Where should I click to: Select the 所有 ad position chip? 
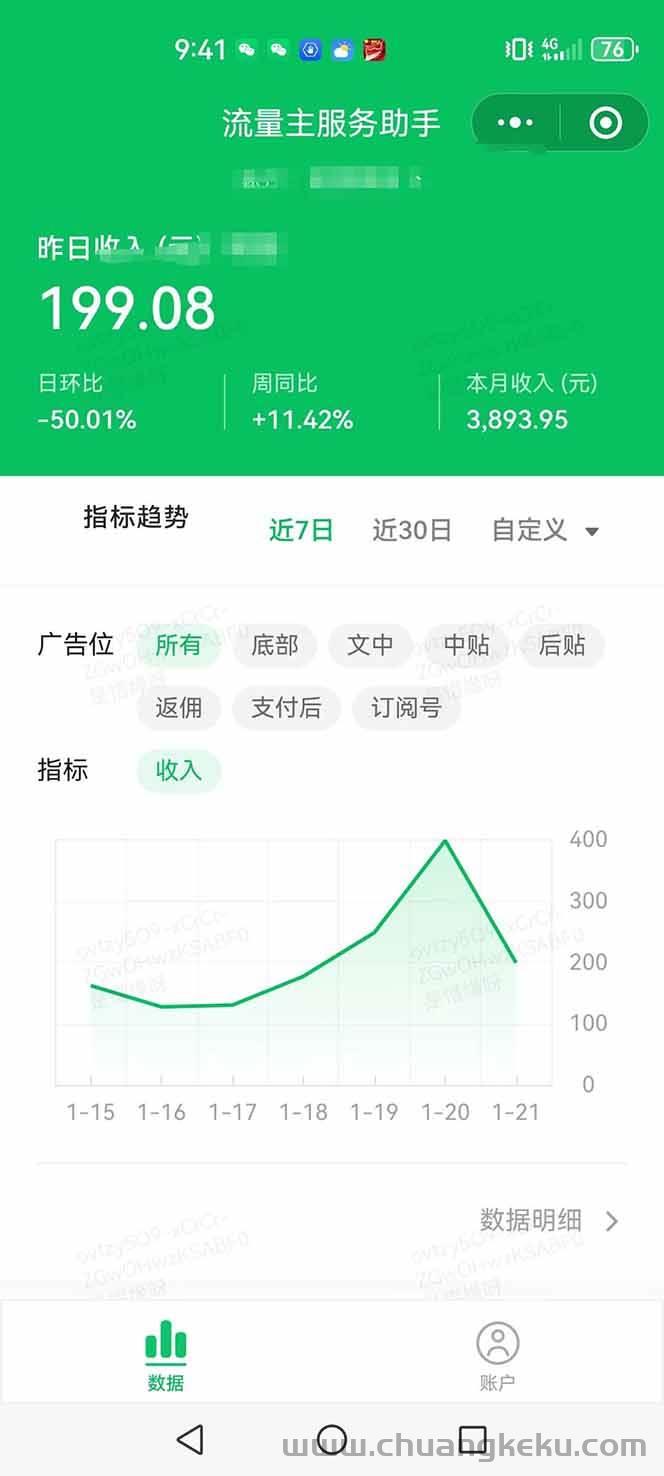[x=178, y=646]
